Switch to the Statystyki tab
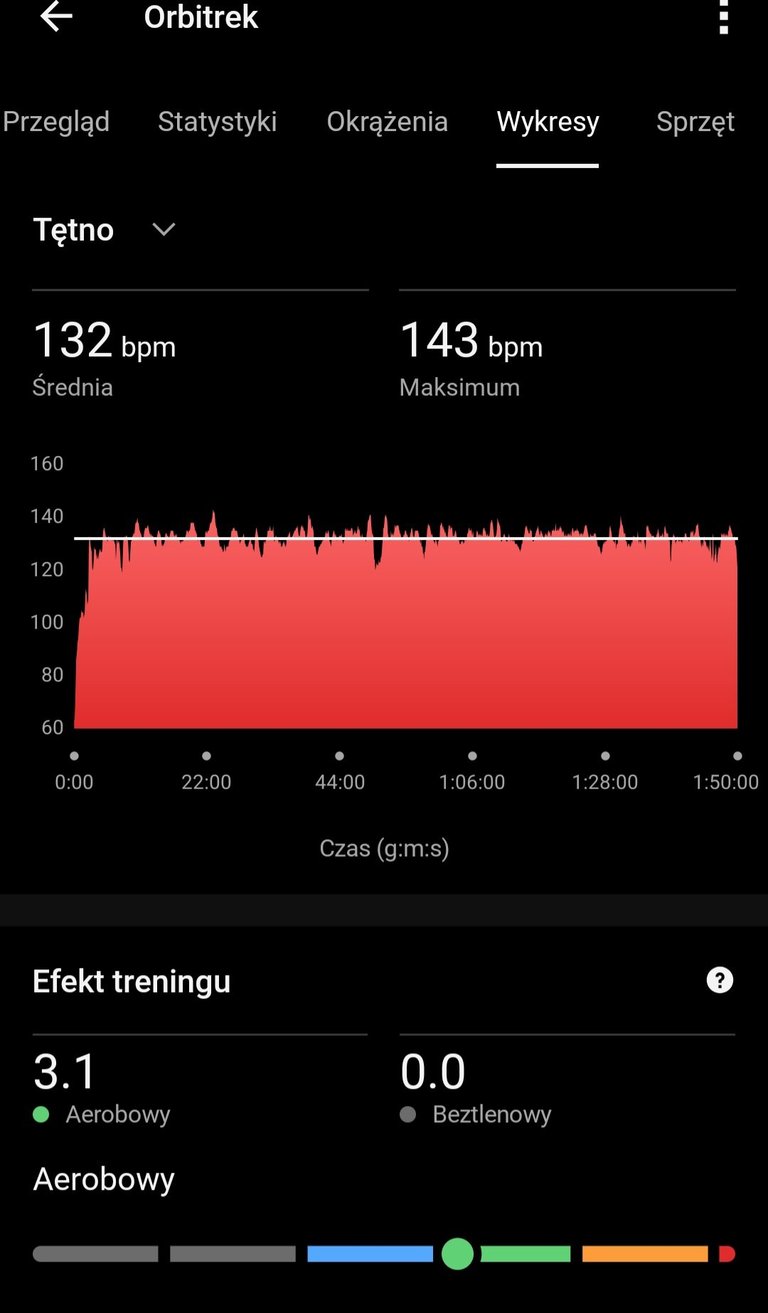 click(x=217, y=122)
